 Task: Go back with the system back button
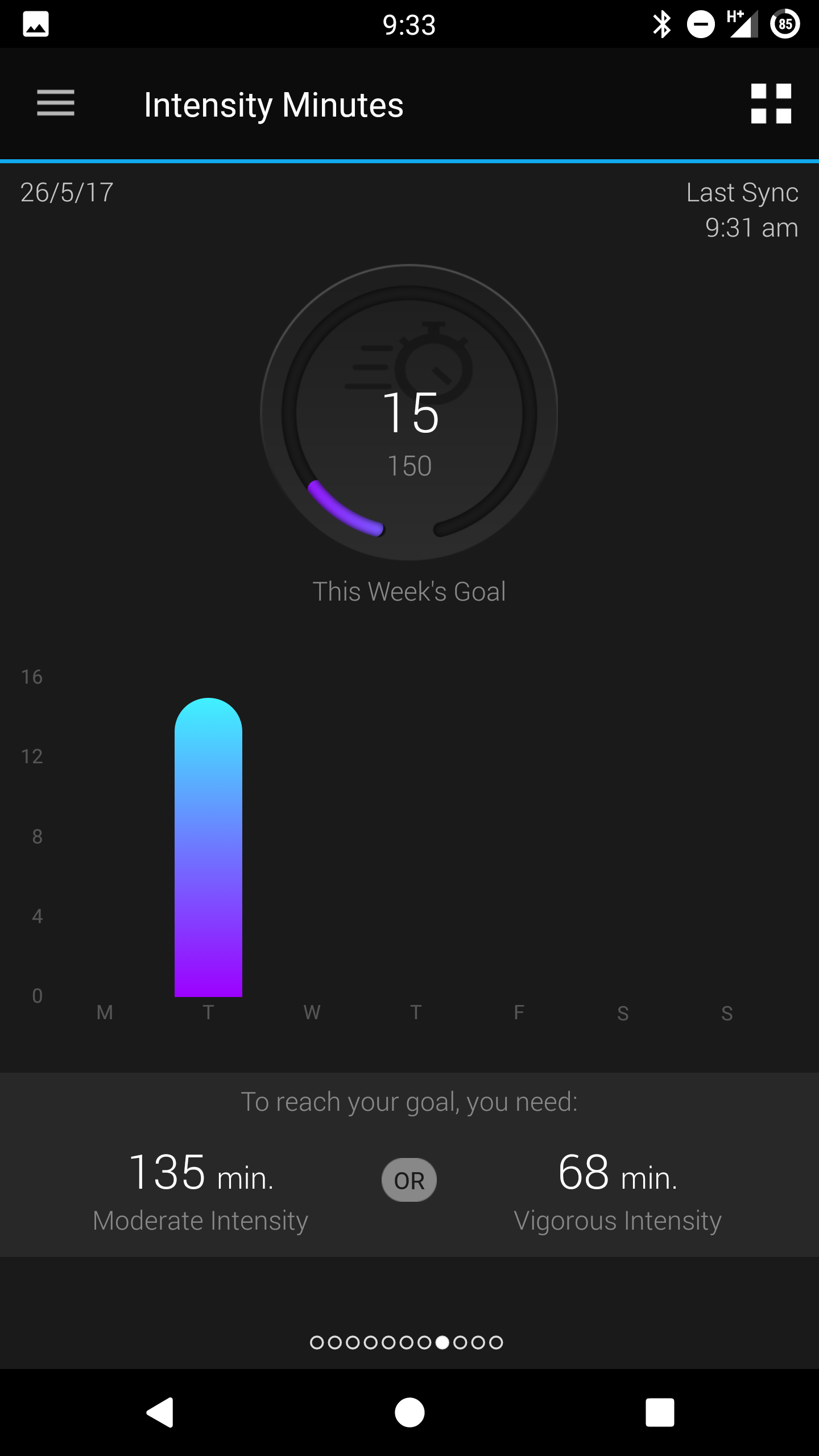(160, 1412)
